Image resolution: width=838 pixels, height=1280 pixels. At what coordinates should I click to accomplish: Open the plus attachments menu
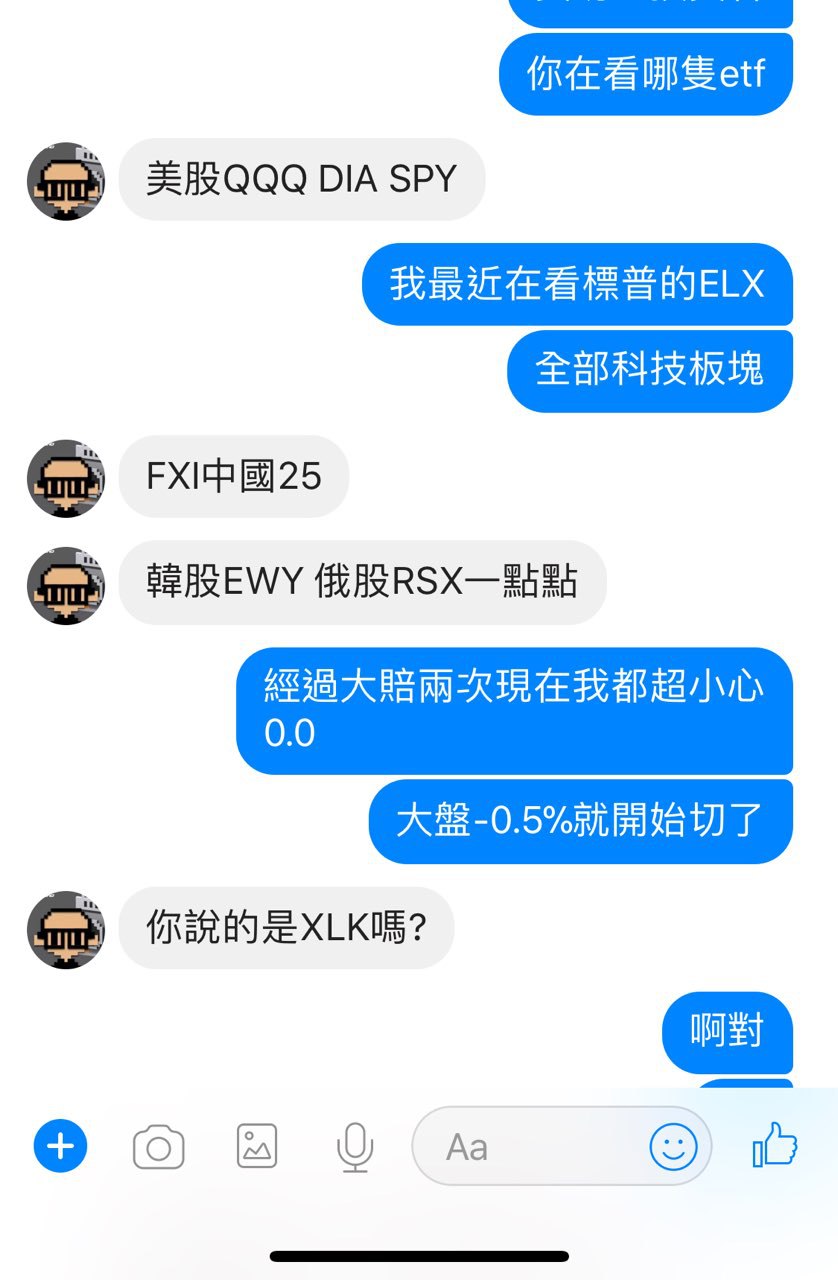[x=61, y=1146]
